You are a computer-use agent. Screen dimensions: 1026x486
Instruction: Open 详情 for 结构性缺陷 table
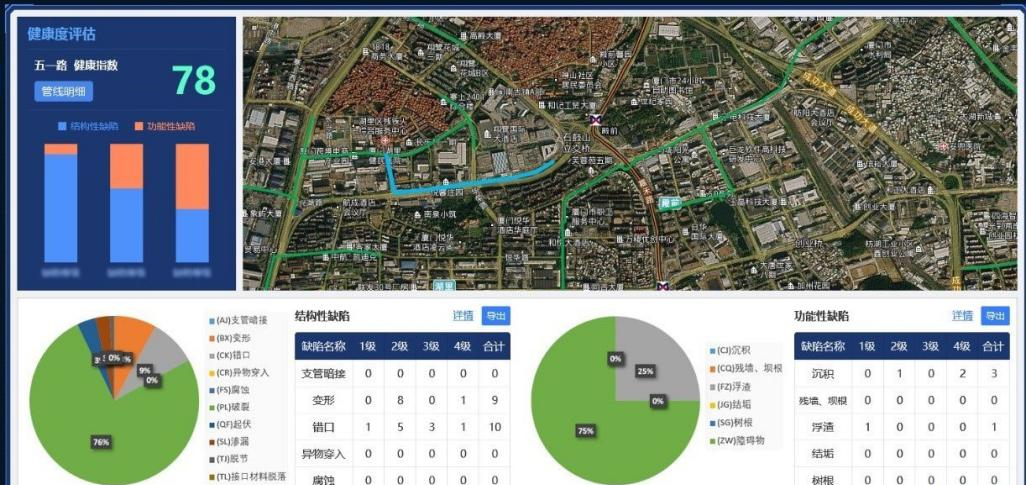pos(463,316)
